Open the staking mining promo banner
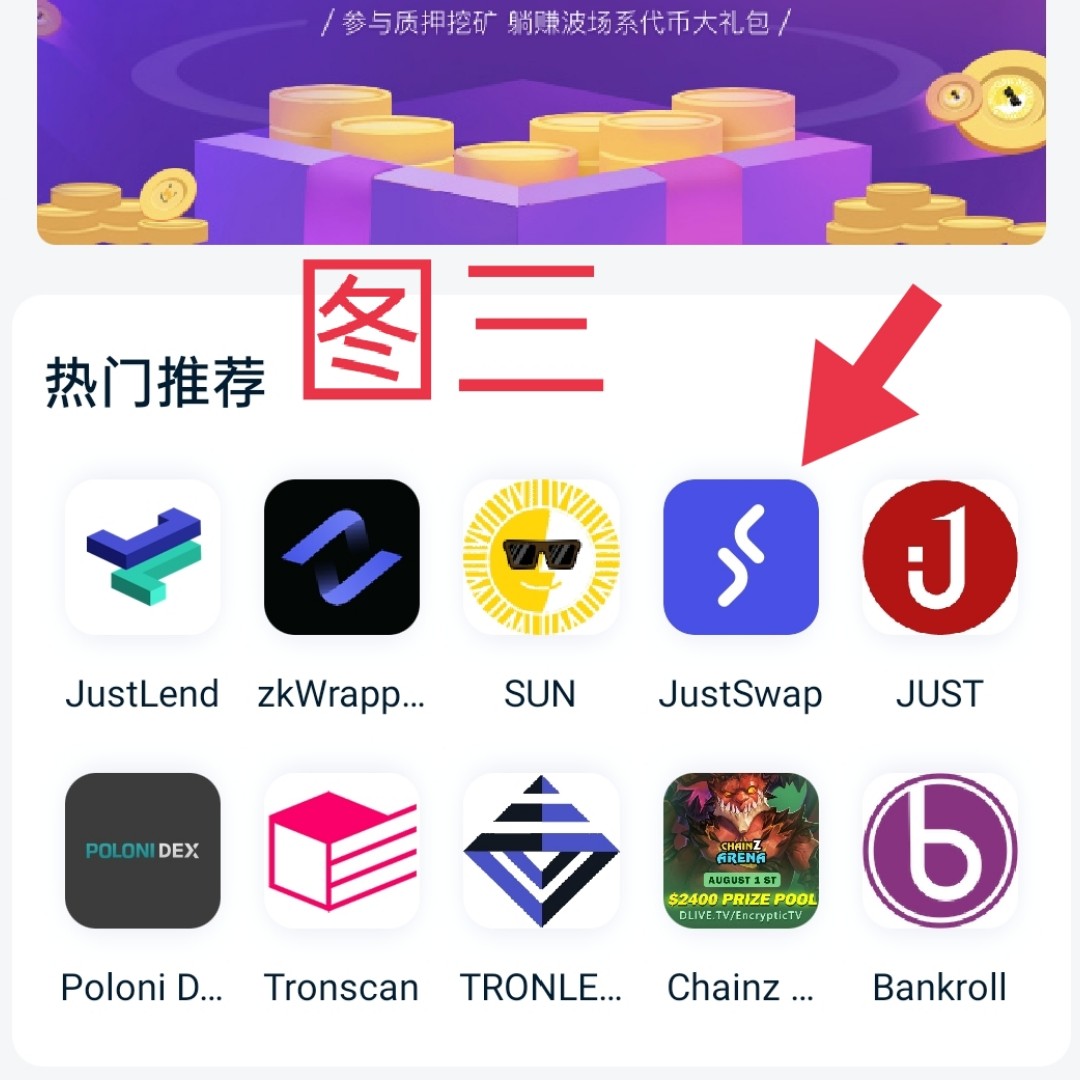The width and height of the screenshot is (1080, 1080). coord(541,120)
